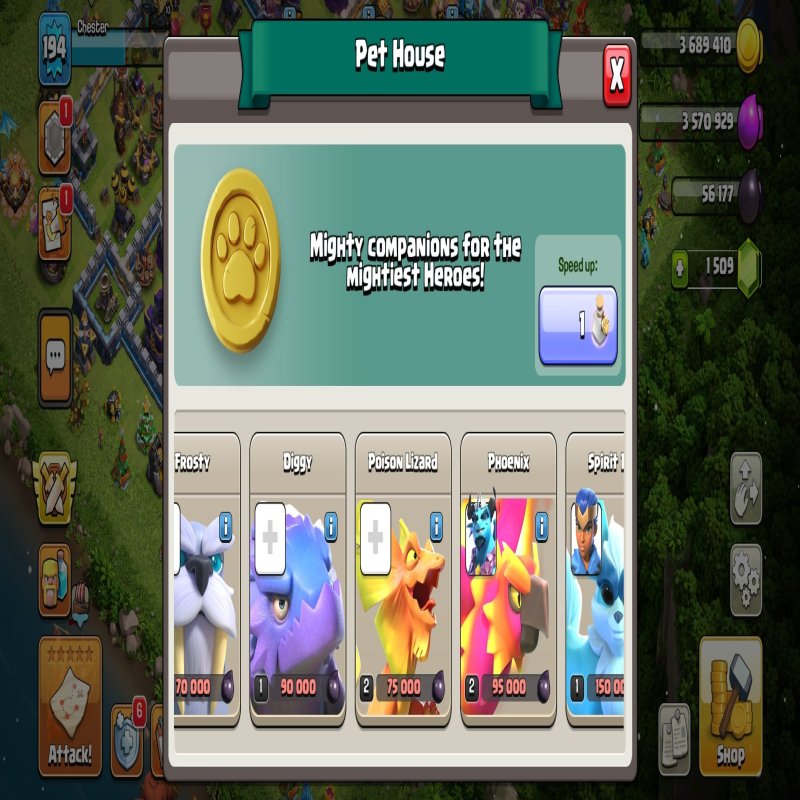This screenshot has width=800, height=800.
Task: View info for Poison Lizard
Action: pyautogui.click(x=436, y=525)
